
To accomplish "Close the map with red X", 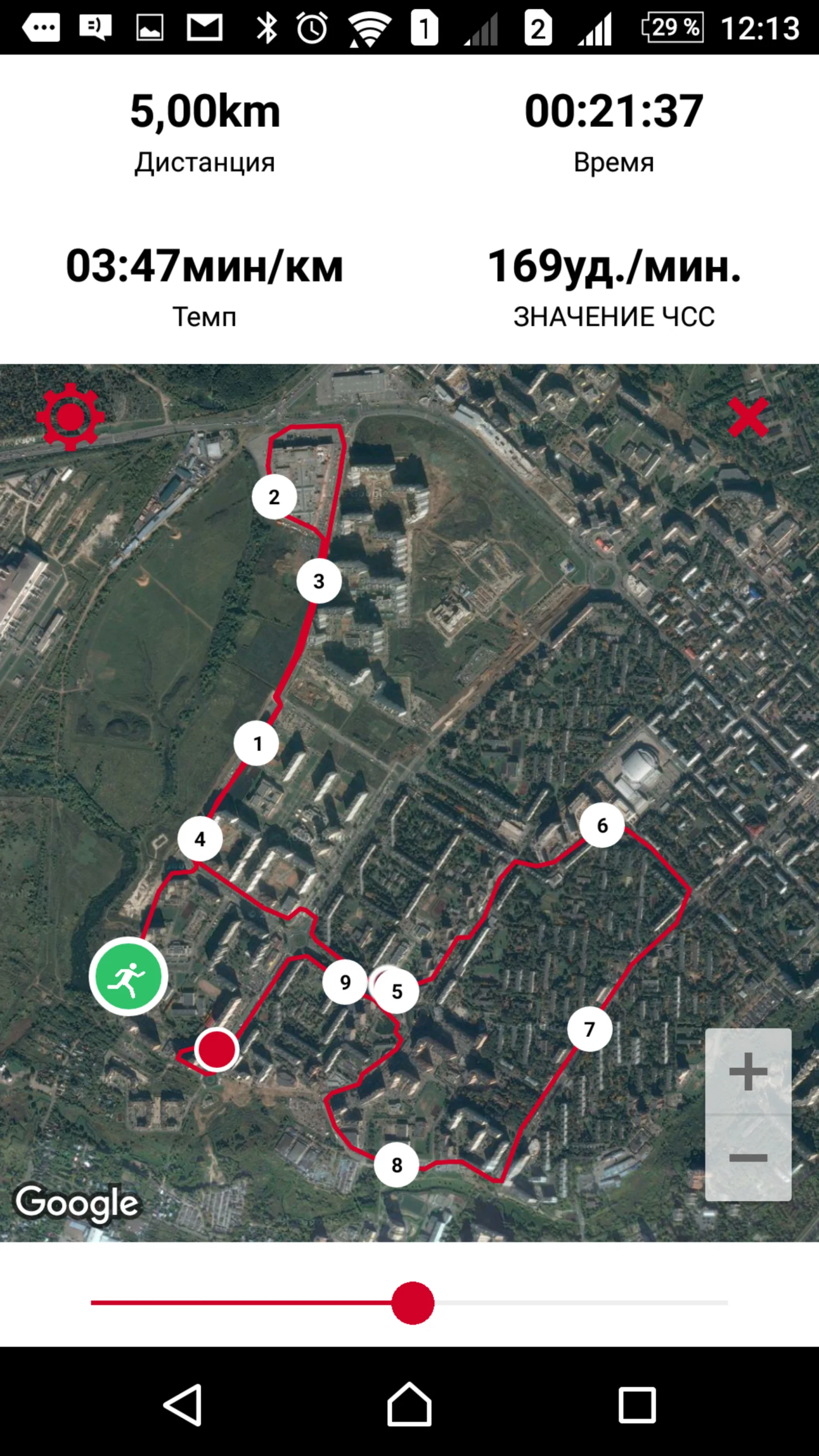I will click(x=748, y=417).
